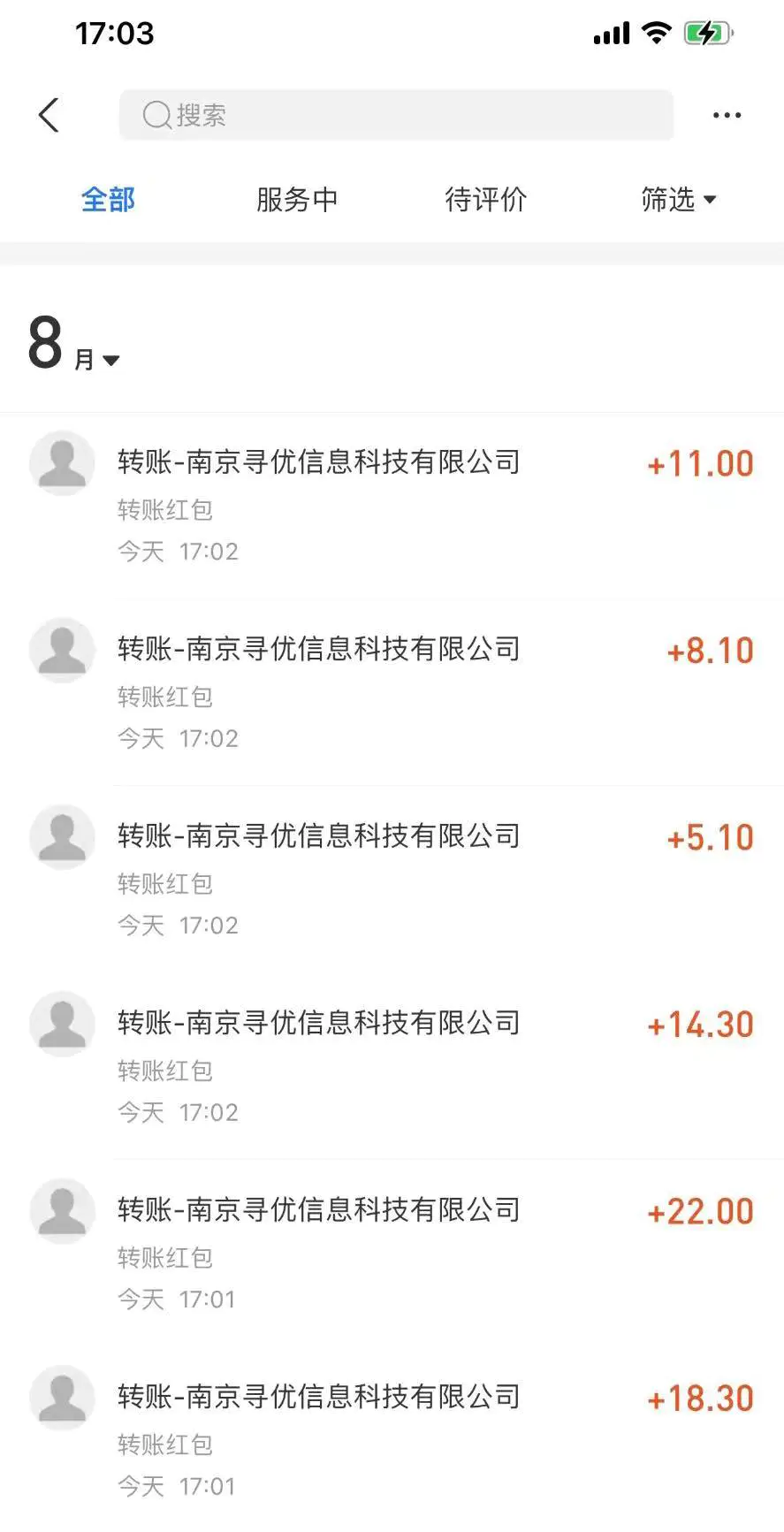This screenshot has height=1532, width=784.
Task: Switch to the 待评价 tab
Action: (485, 200)
